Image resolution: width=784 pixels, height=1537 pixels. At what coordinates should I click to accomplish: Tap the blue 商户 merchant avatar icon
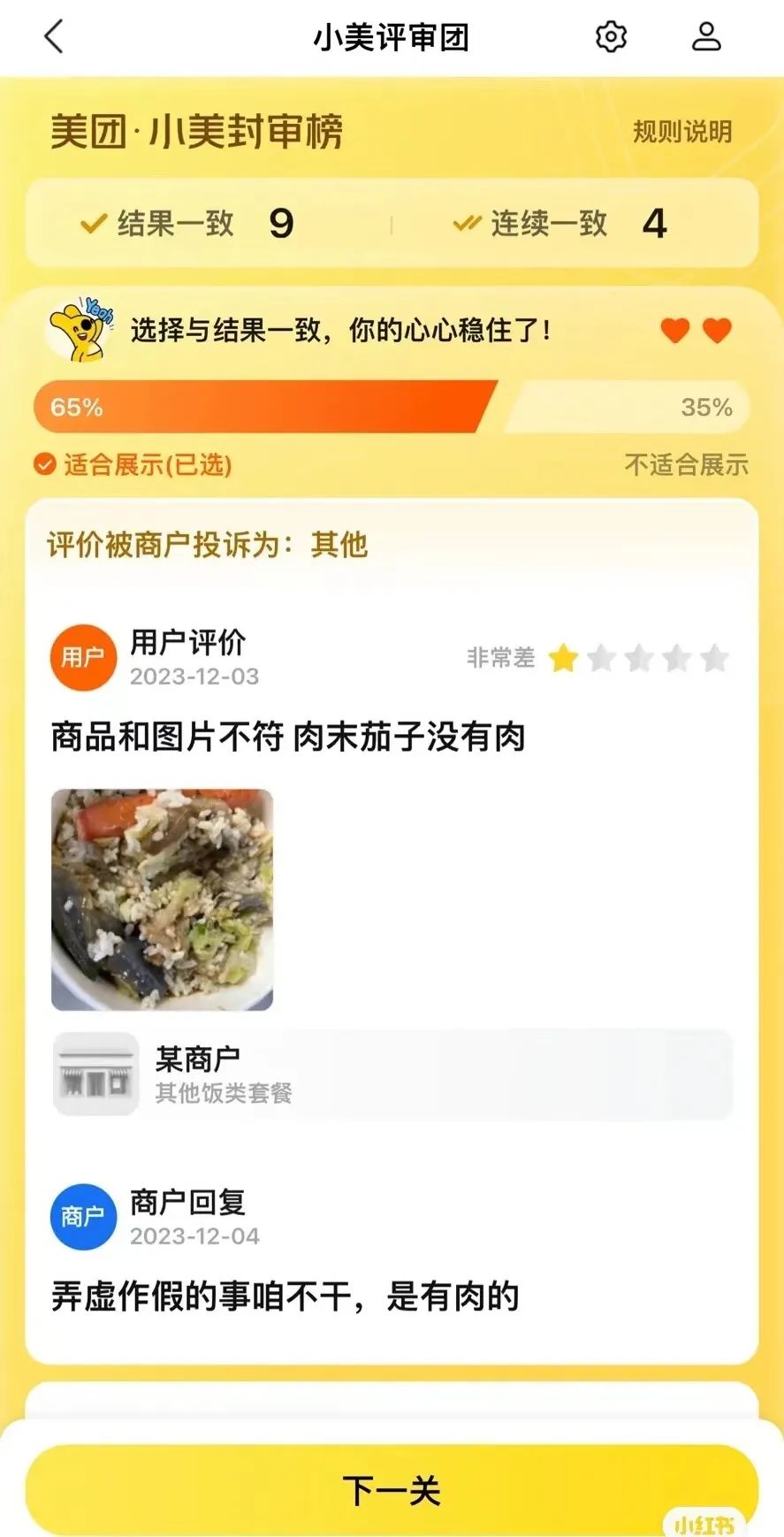click(82, 1217)
